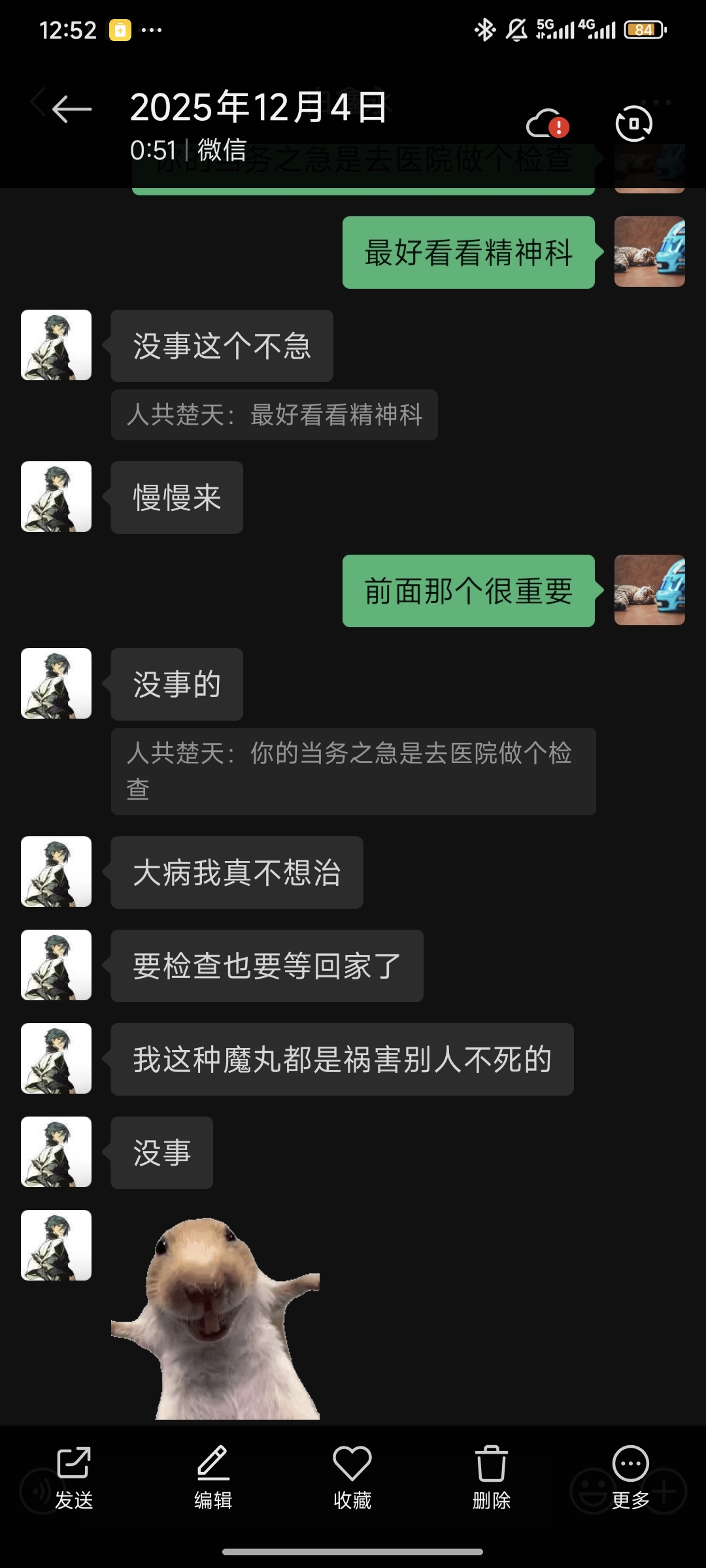The height and width of the screenshot is (1568, 706).
Task: Open the cloud sync warning icon
Action: coord(546,123)
